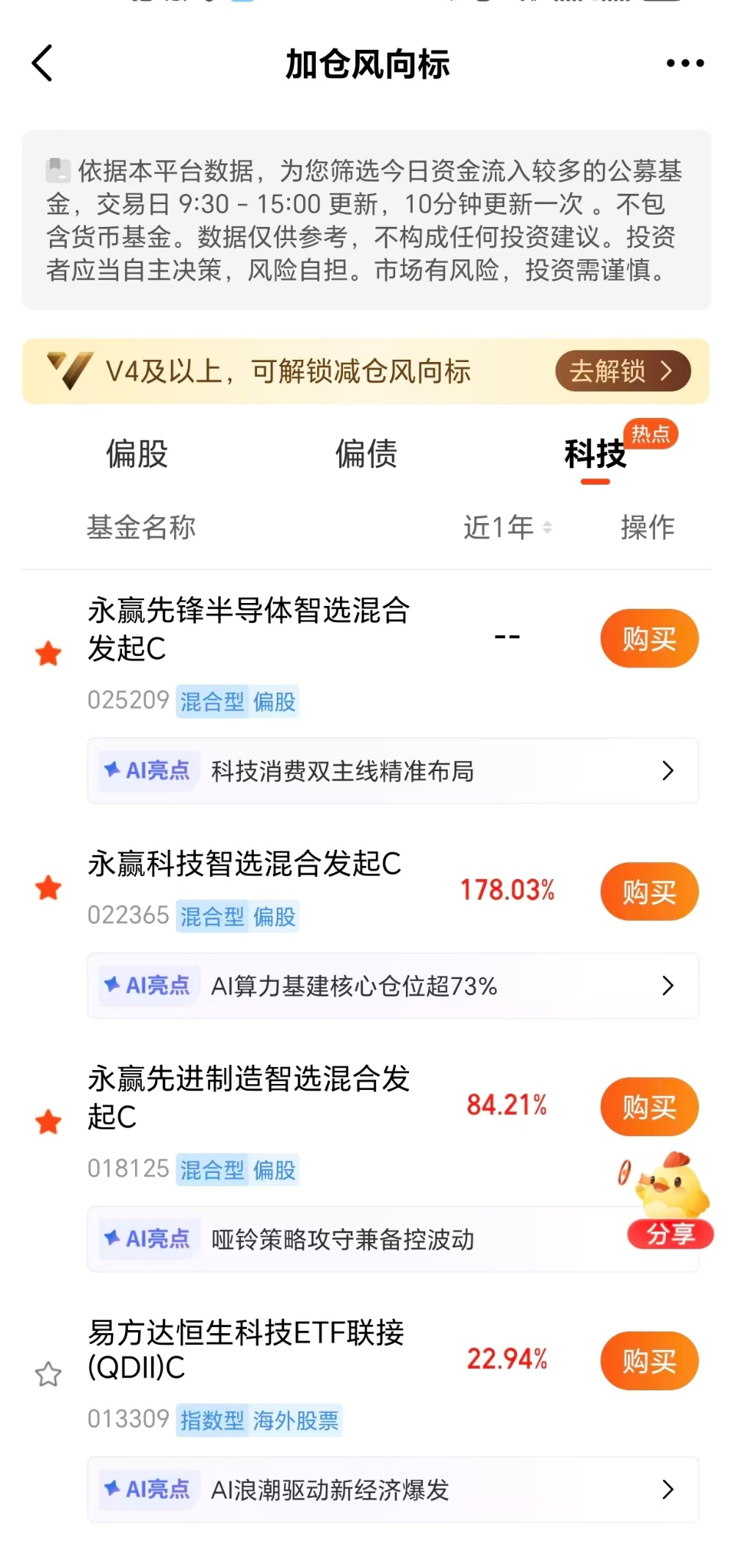Unfavorite 永赢先锋半导体智选混合发起C star

(48, 653)
